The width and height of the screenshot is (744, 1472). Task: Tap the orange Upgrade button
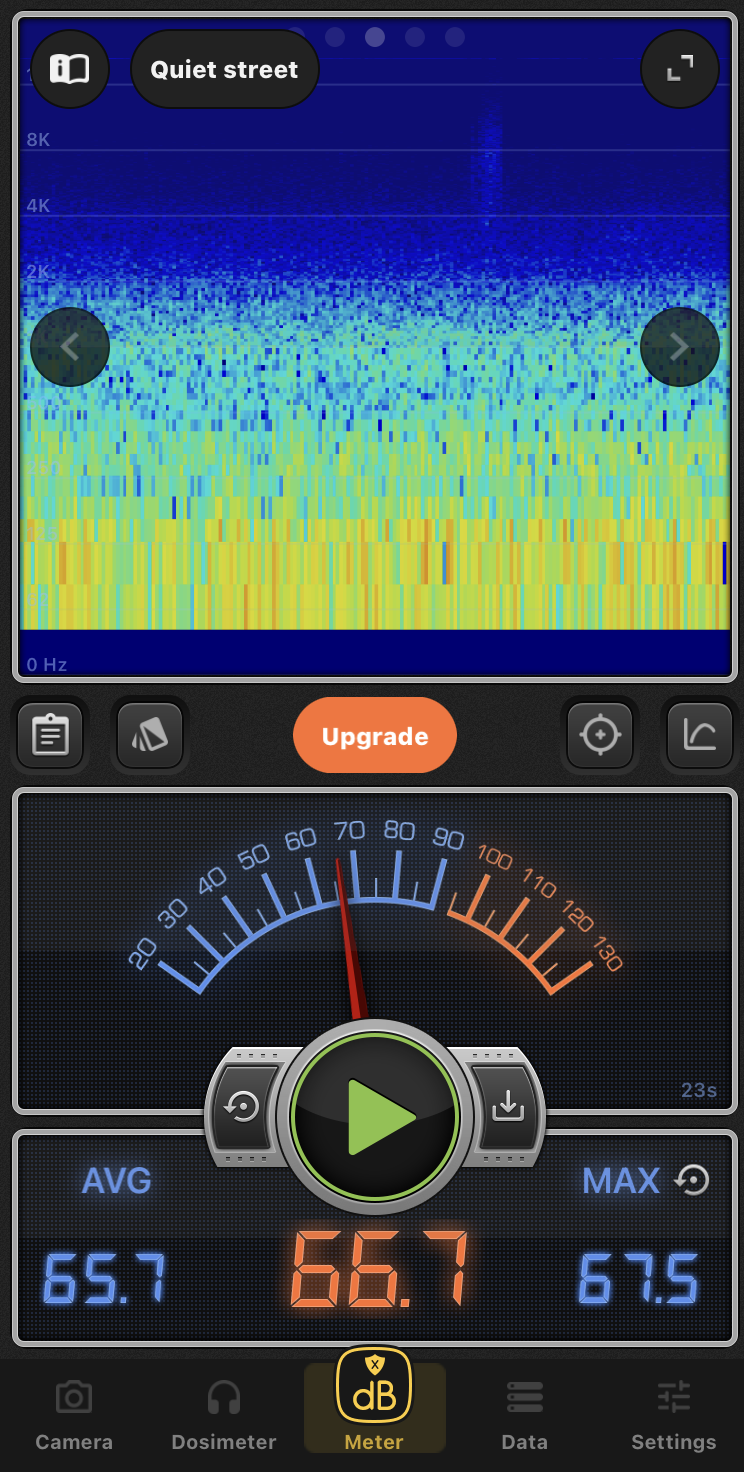(374, 736)
